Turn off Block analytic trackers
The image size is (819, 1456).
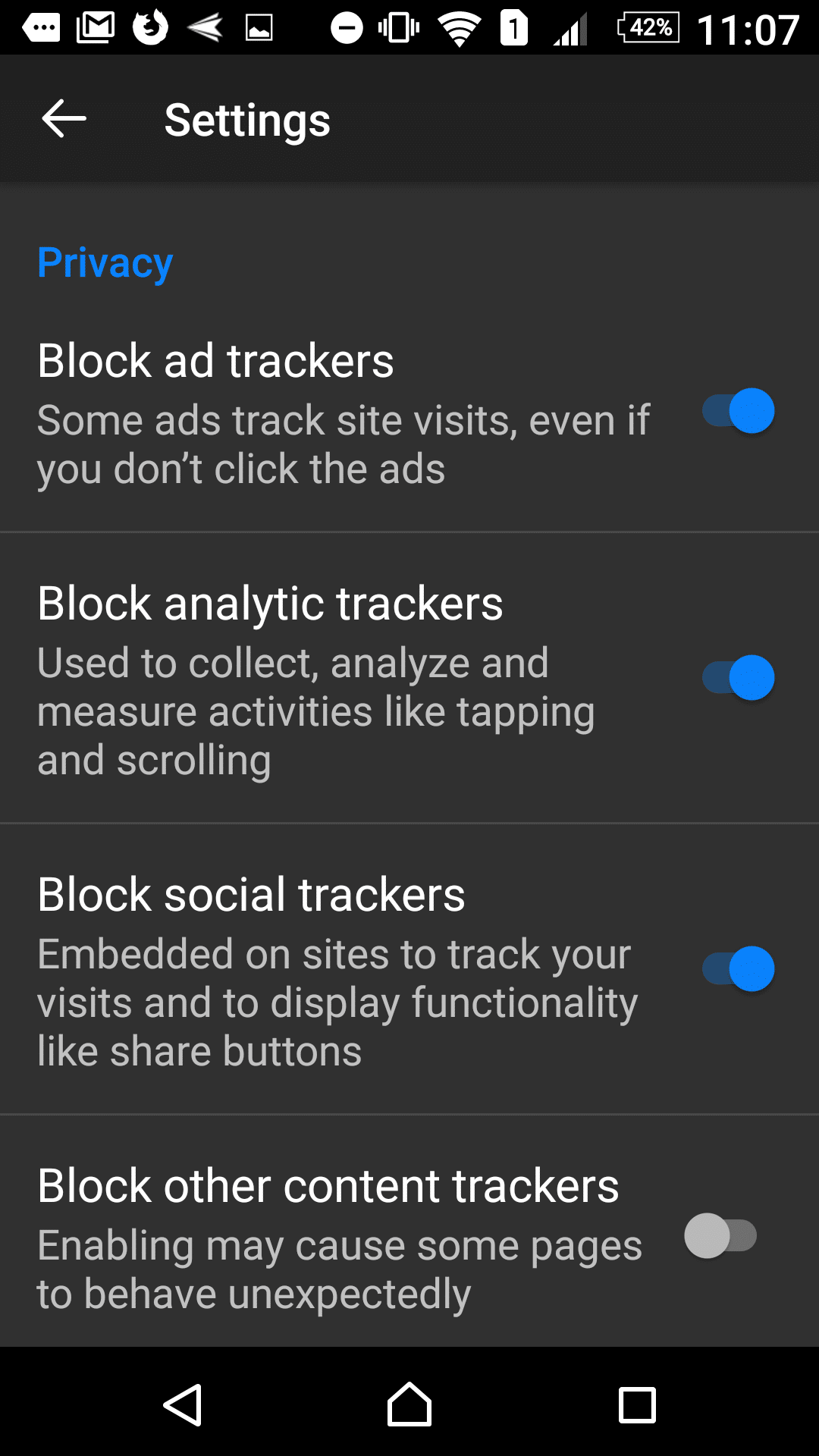click(x=738, y=678)
